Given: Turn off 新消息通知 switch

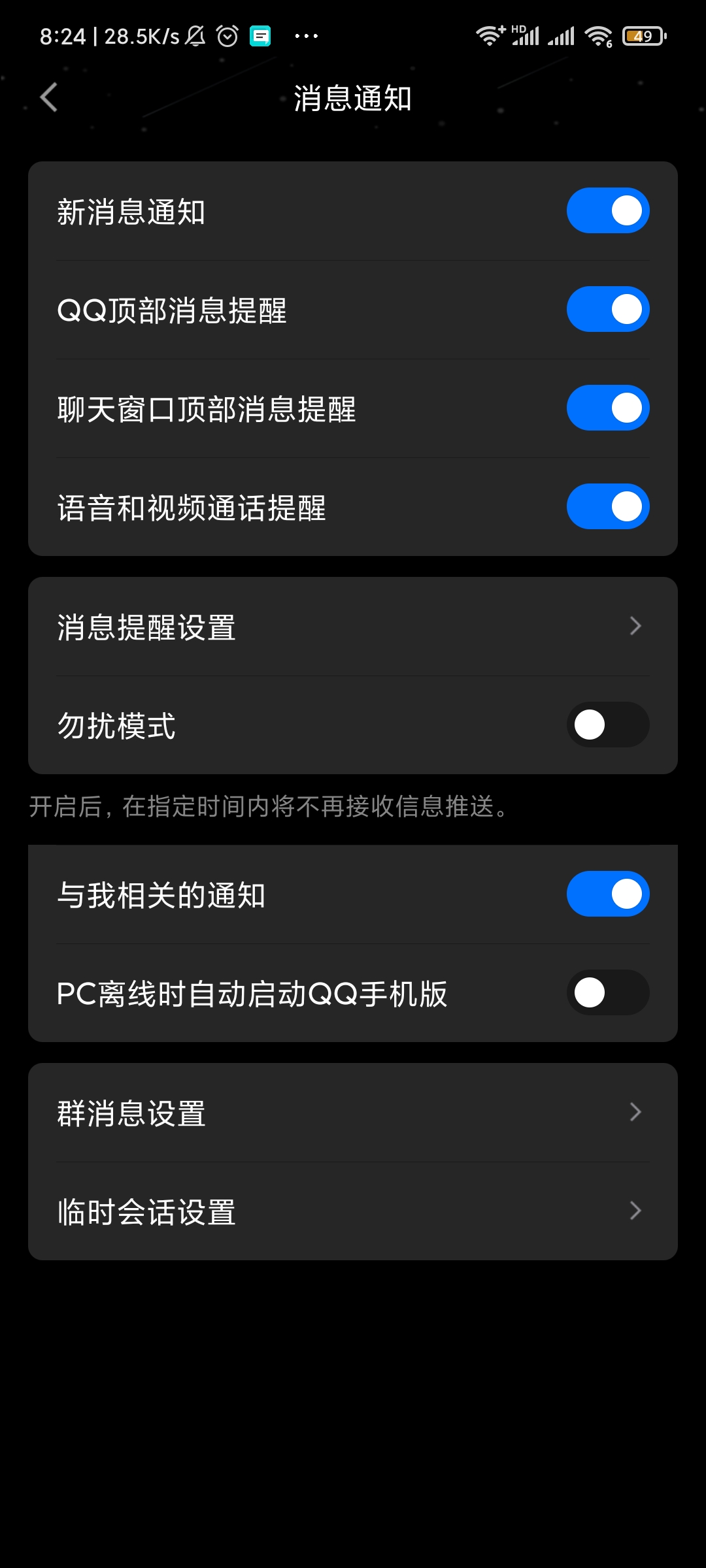Looking at the screenshot, I should click(x=608, y=210).
